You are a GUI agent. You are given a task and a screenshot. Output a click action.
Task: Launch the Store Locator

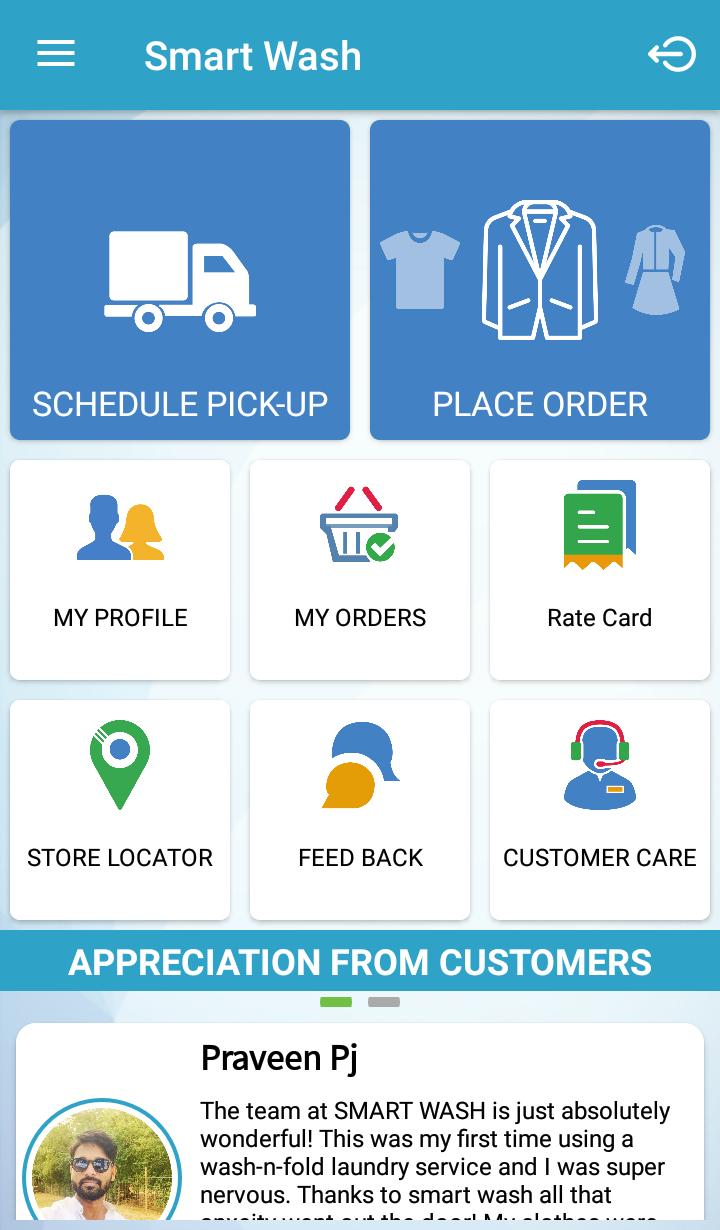pyautogui.click(x=120, y=810)
